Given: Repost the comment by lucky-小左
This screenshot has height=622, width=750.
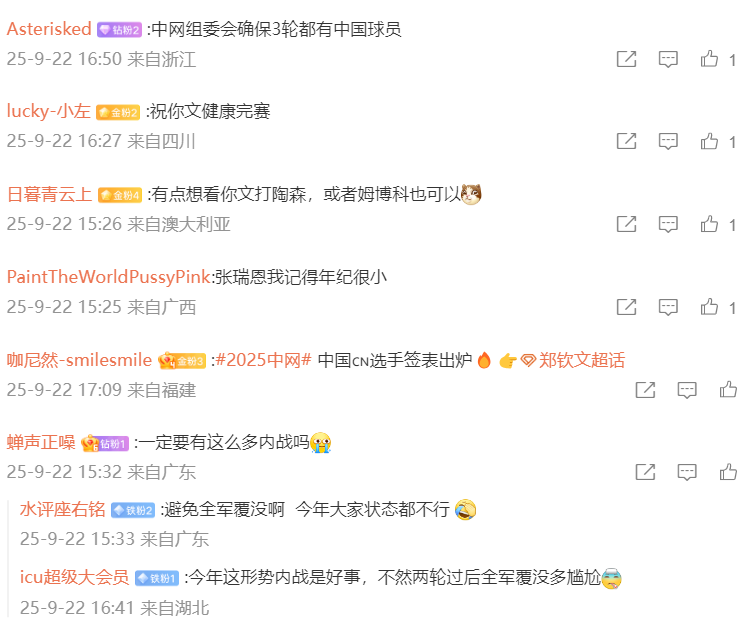Looking at the screenshot, I should [626, 141].
